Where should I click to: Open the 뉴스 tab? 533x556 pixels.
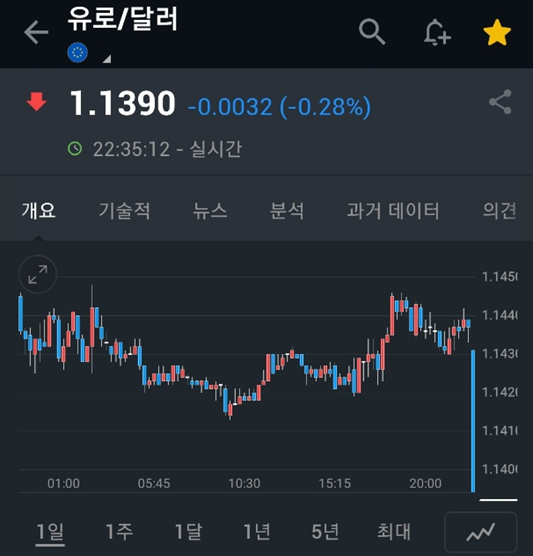(x=210, y=211)
